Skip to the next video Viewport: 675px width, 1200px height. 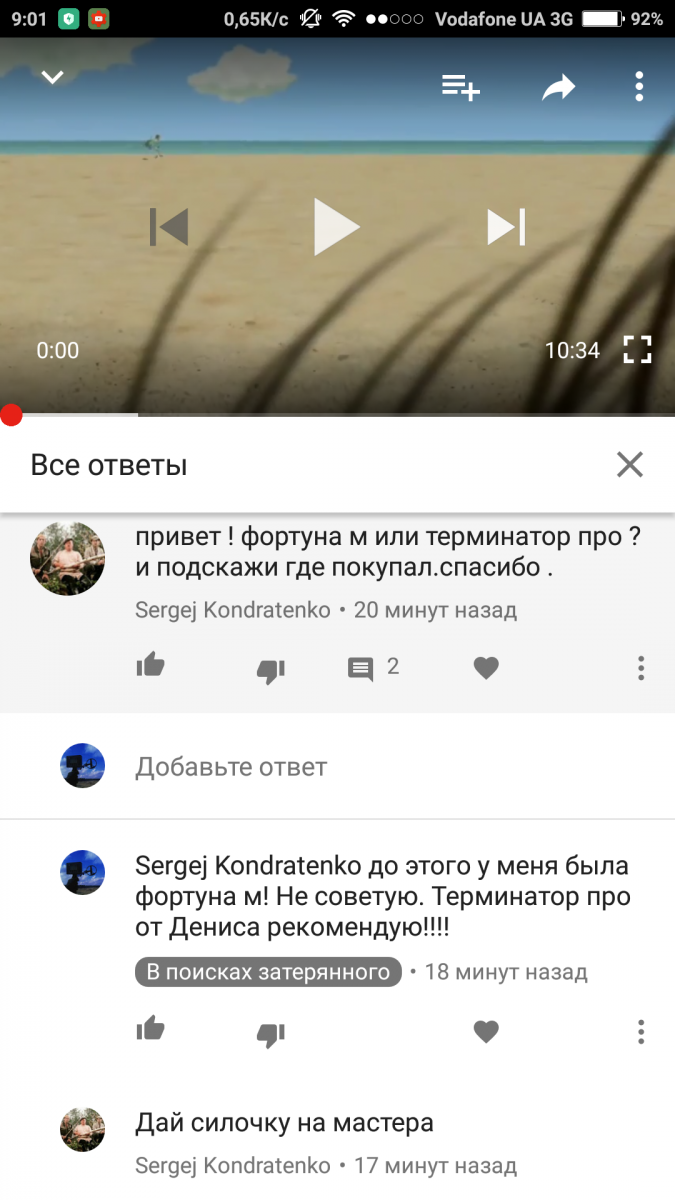pyautogui.click(x=506, y=227)
